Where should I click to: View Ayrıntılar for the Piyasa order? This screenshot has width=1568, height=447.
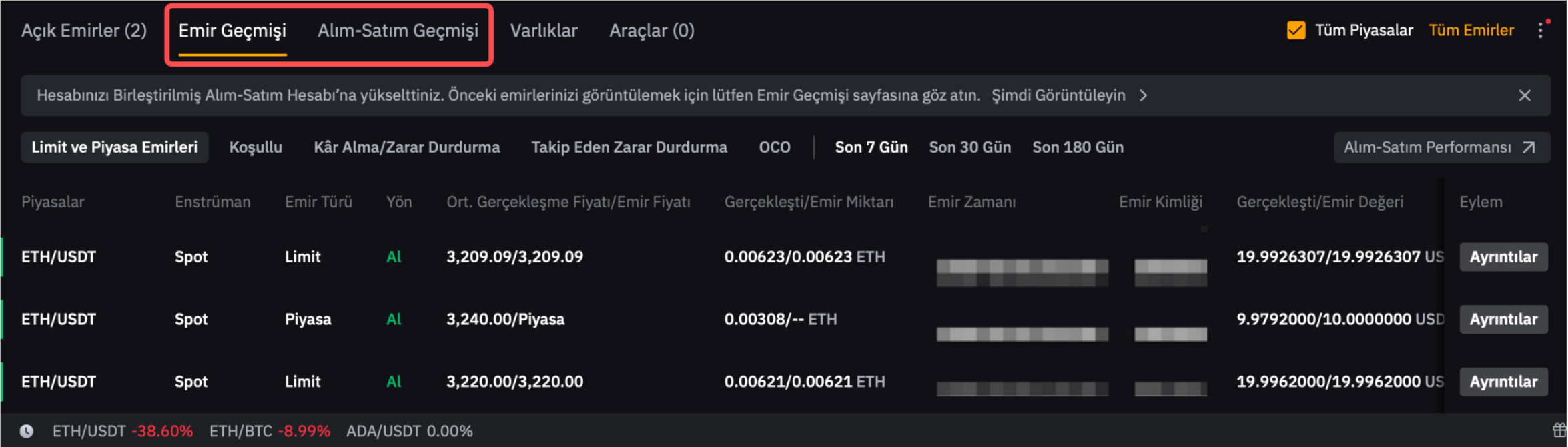point(1503,320)
